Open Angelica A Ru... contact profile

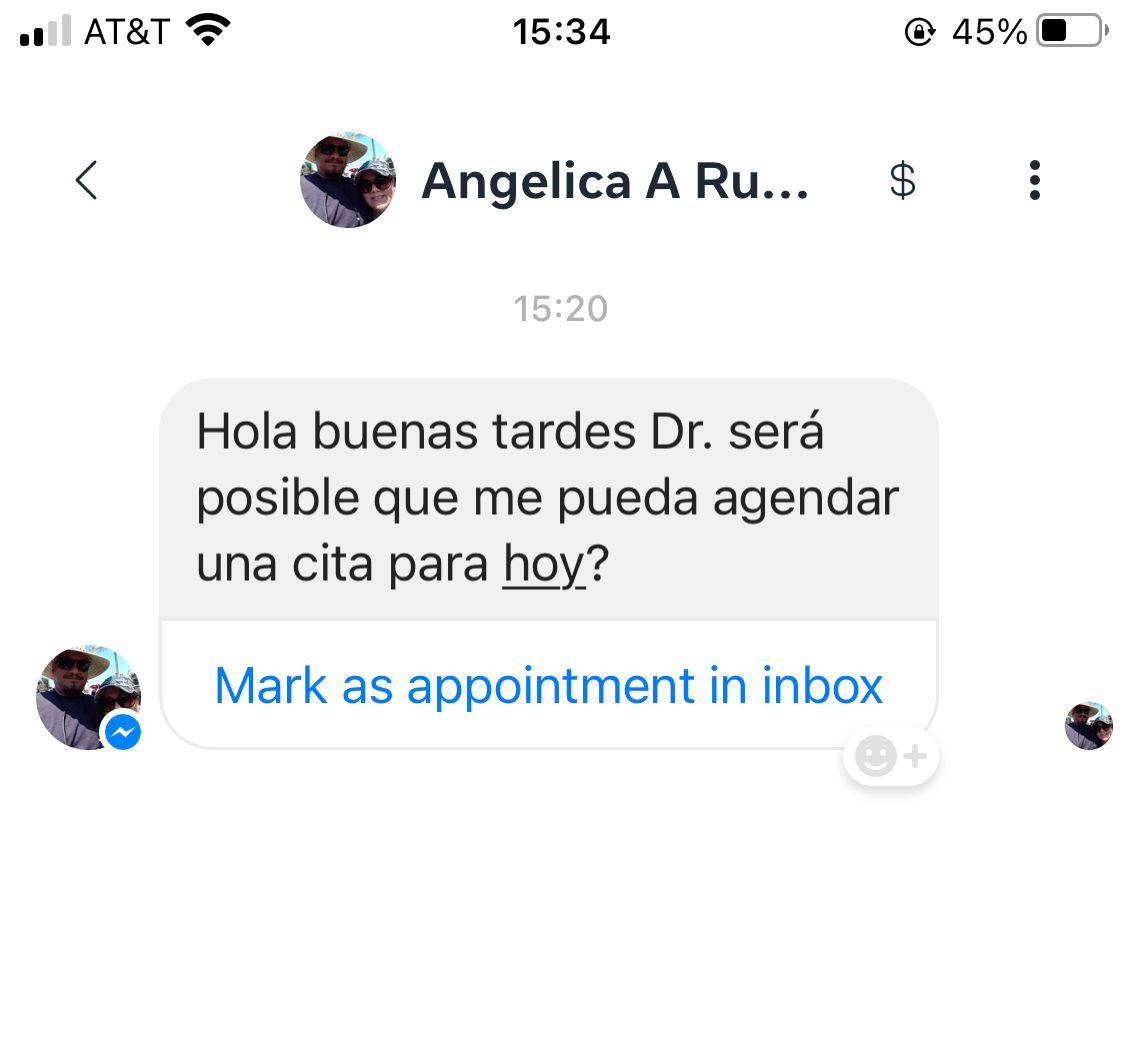pos(612,182)
